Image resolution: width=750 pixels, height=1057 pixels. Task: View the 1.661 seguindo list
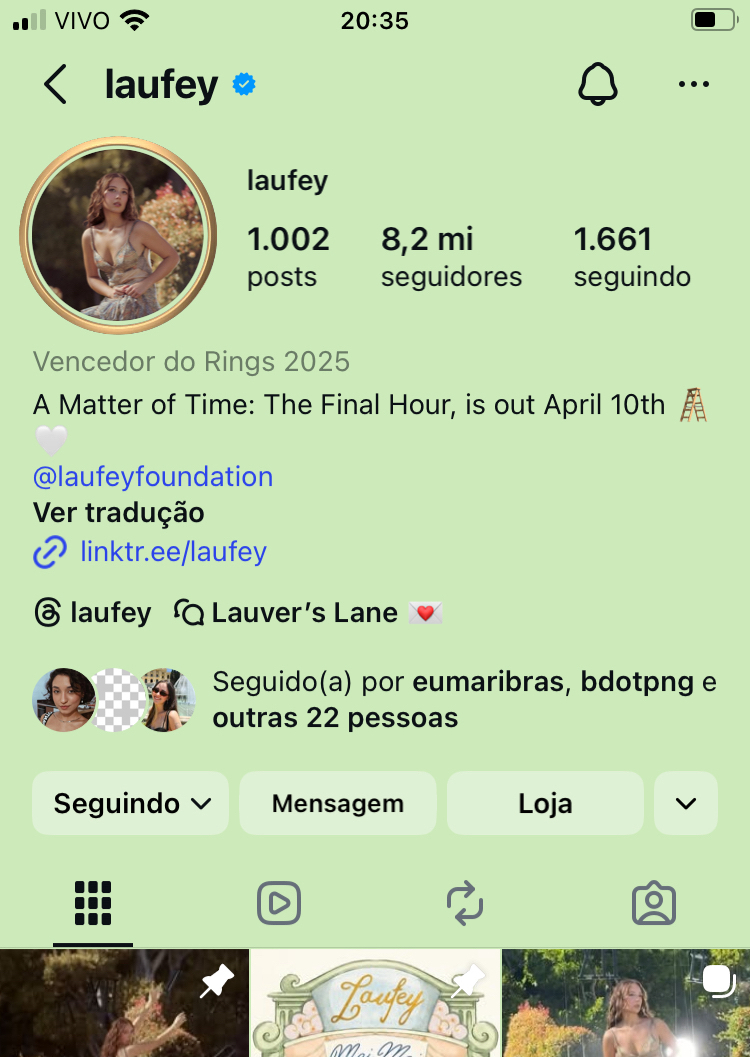(x=632, y=256)
